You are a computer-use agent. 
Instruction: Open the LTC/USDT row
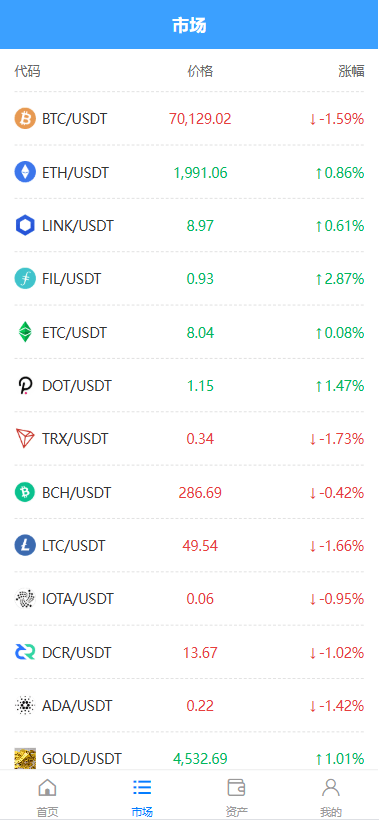[189, 545]
